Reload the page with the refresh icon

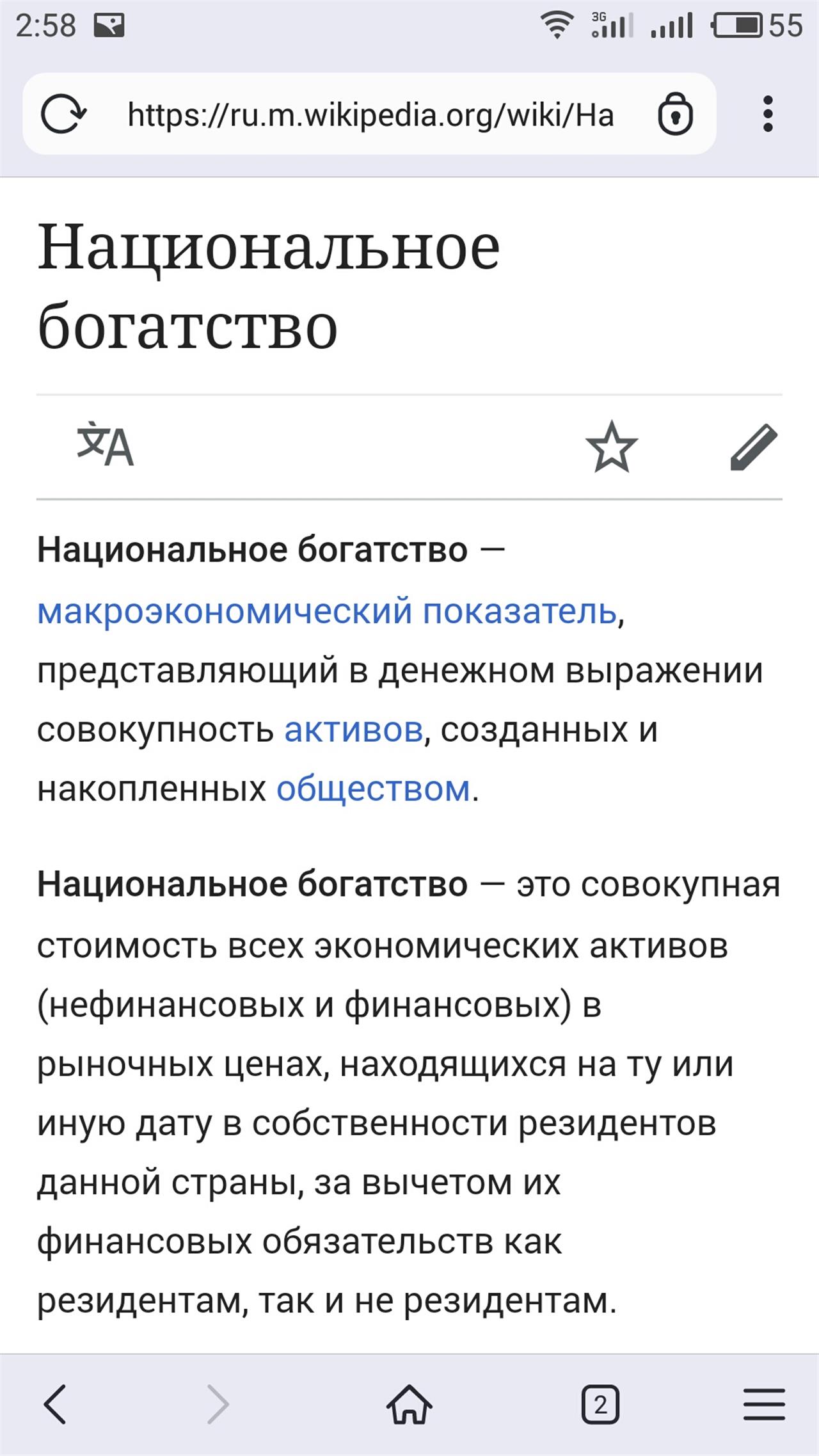(x=63, y=115)
